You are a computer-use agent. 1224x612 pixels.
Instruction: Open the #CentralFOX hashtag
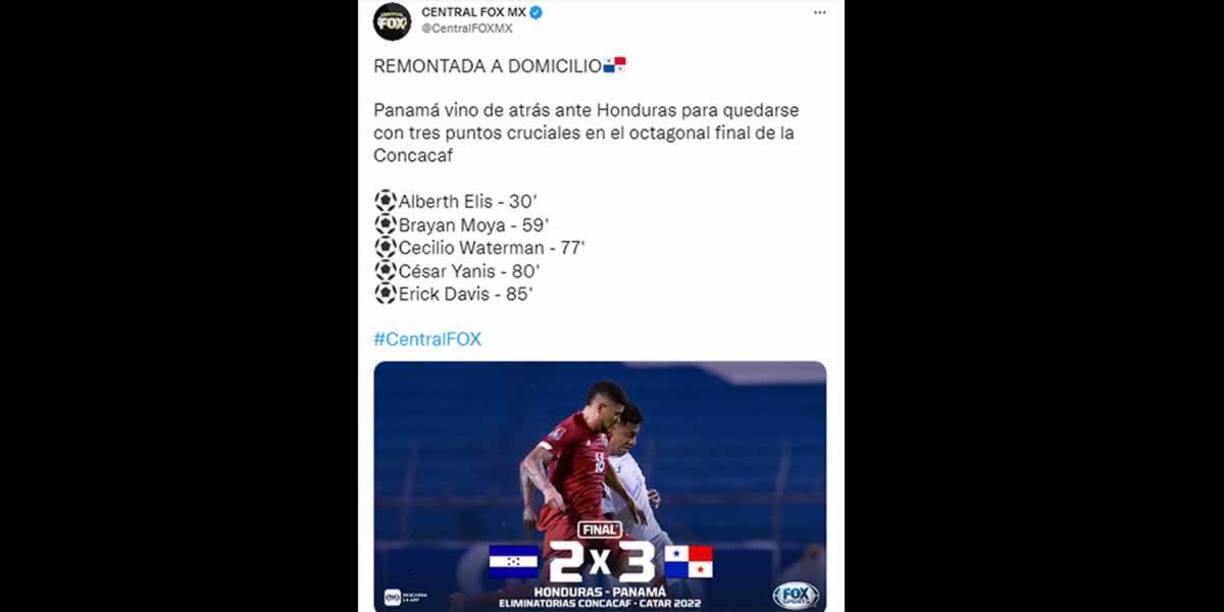tap(427, 339)
